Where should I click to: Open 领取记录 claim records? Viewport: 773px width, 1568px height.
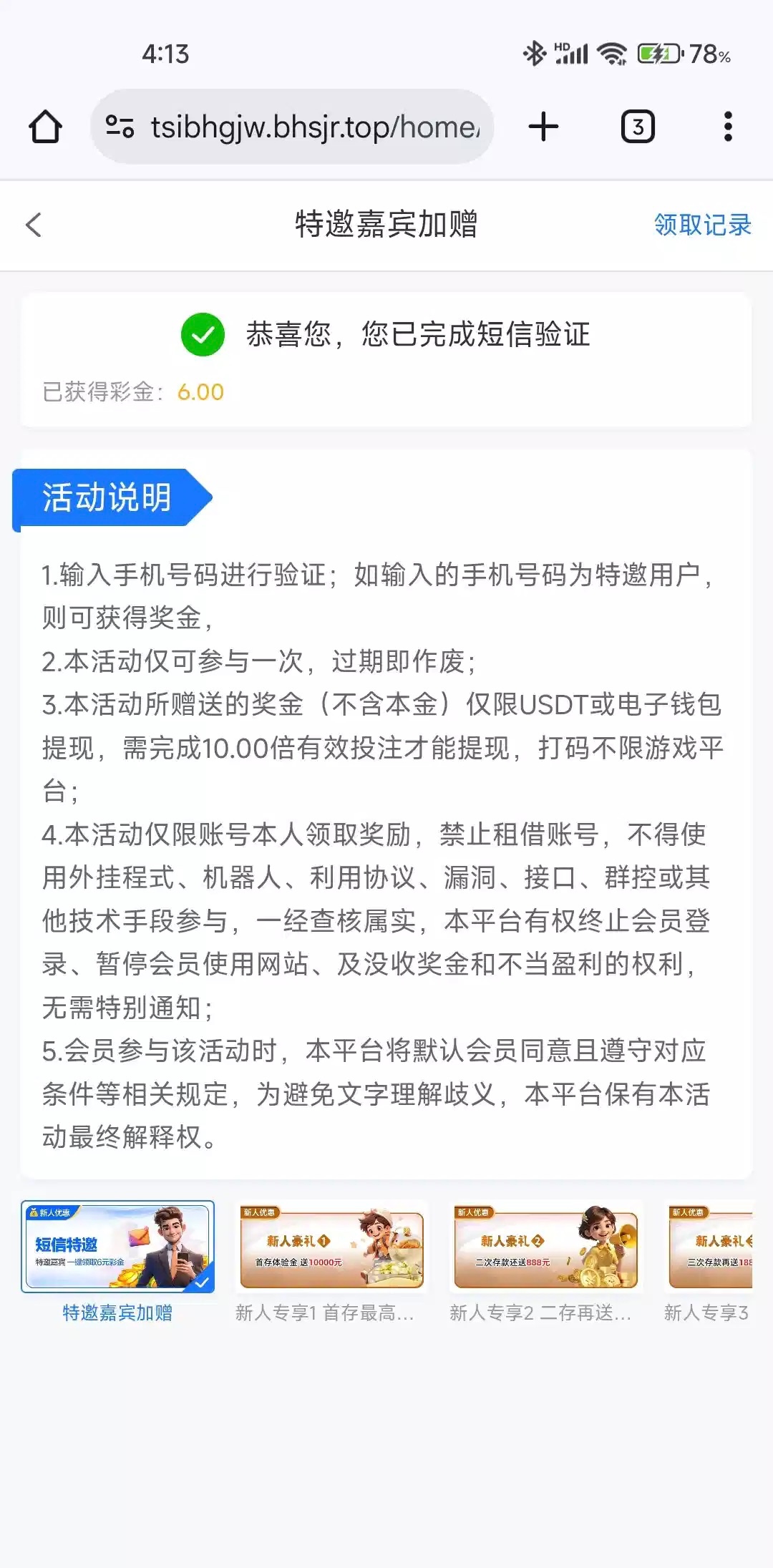pos(702,225)
